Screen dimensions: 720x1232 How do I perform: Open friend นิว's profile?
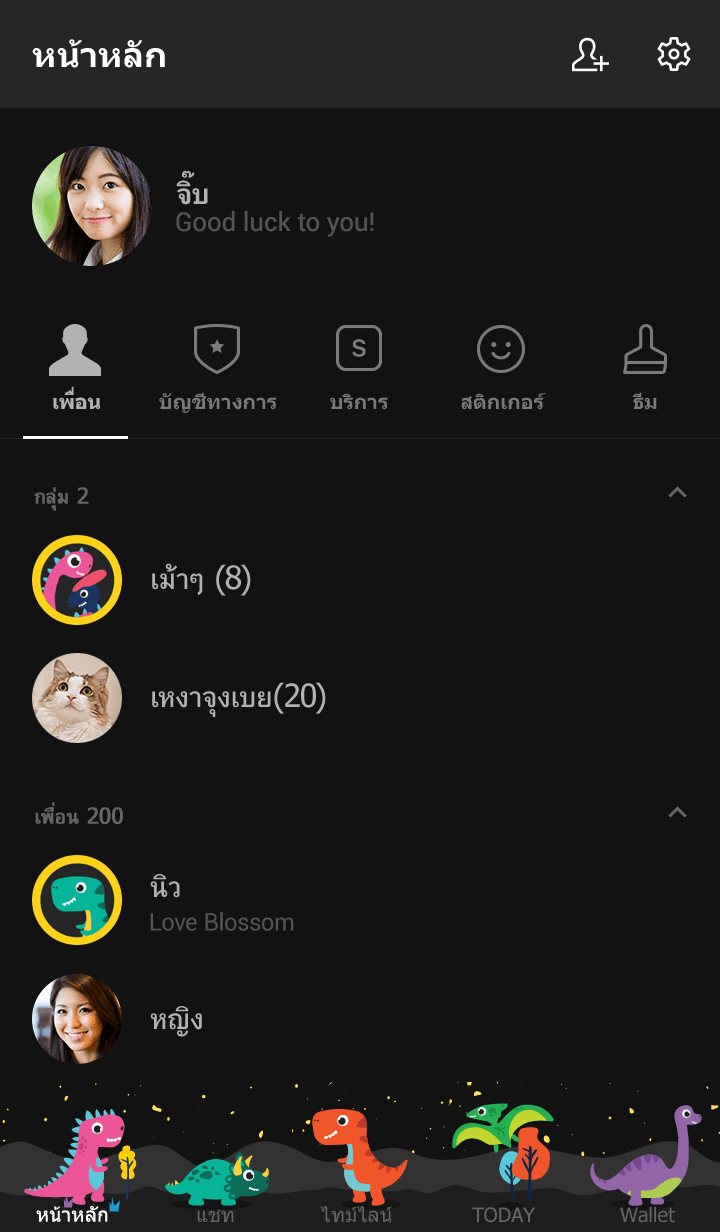pyautogui.click(x=165, y=900)
